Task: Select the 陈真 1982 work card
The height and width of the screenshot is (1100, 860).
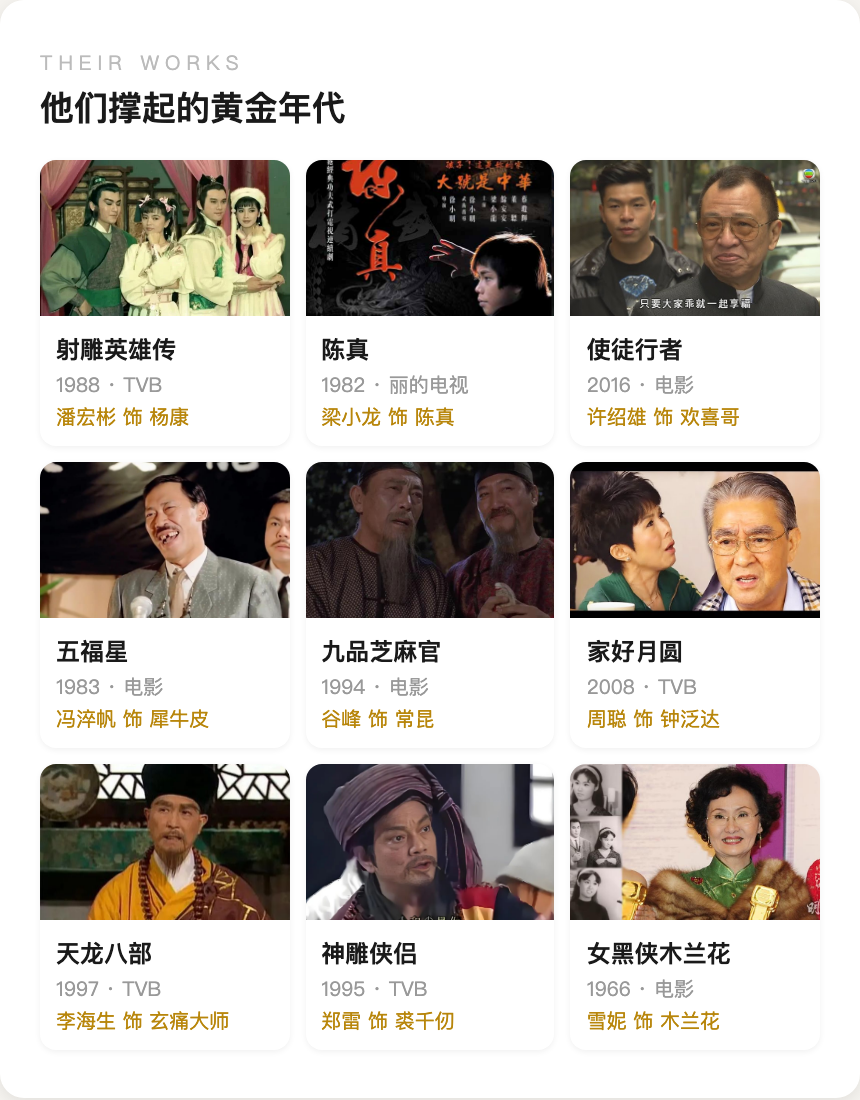Action: (430, 302)
